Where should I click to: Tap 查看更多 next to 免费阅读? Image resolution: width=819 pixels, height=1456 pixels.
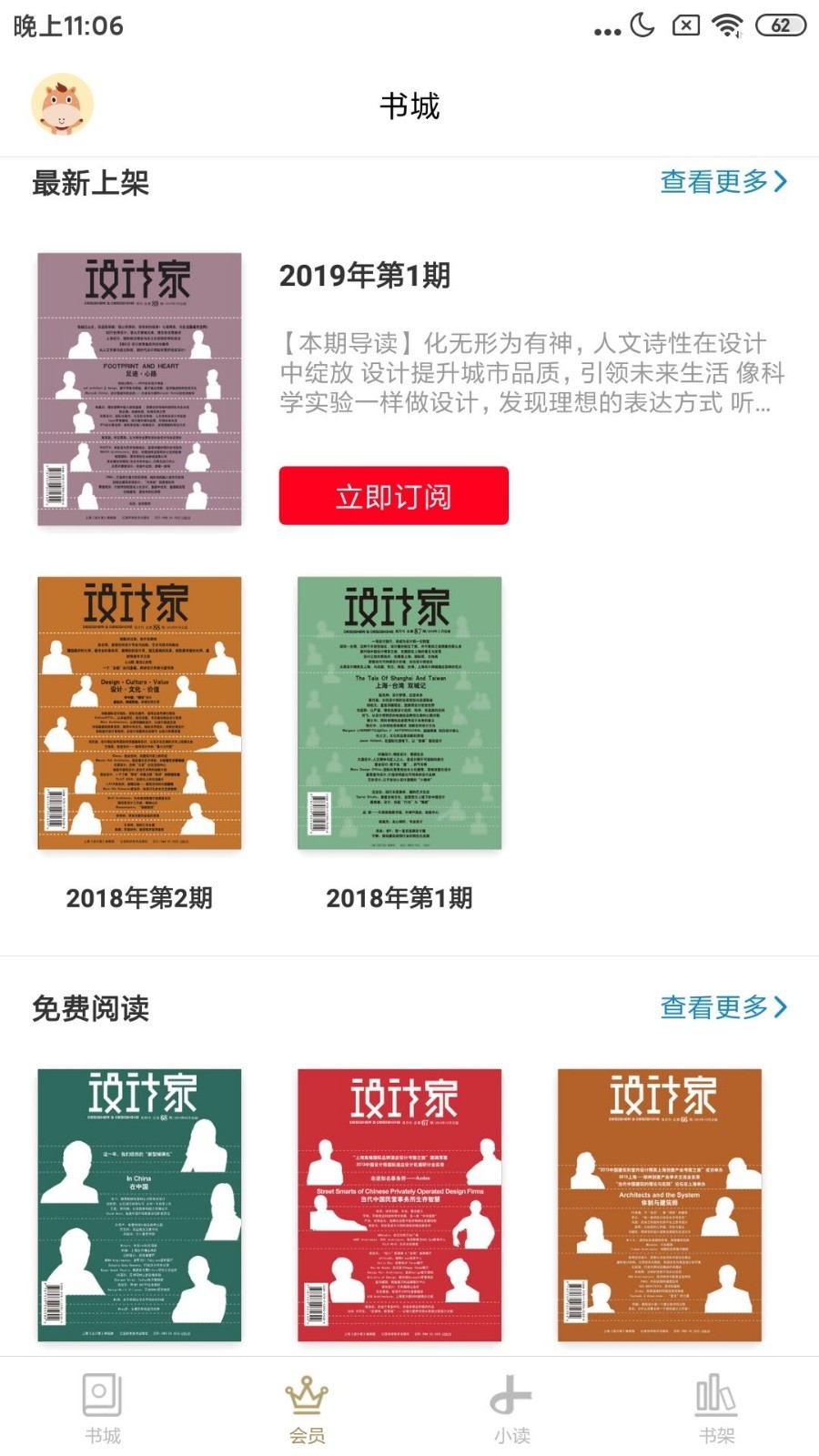click(x=723, y=1007)
